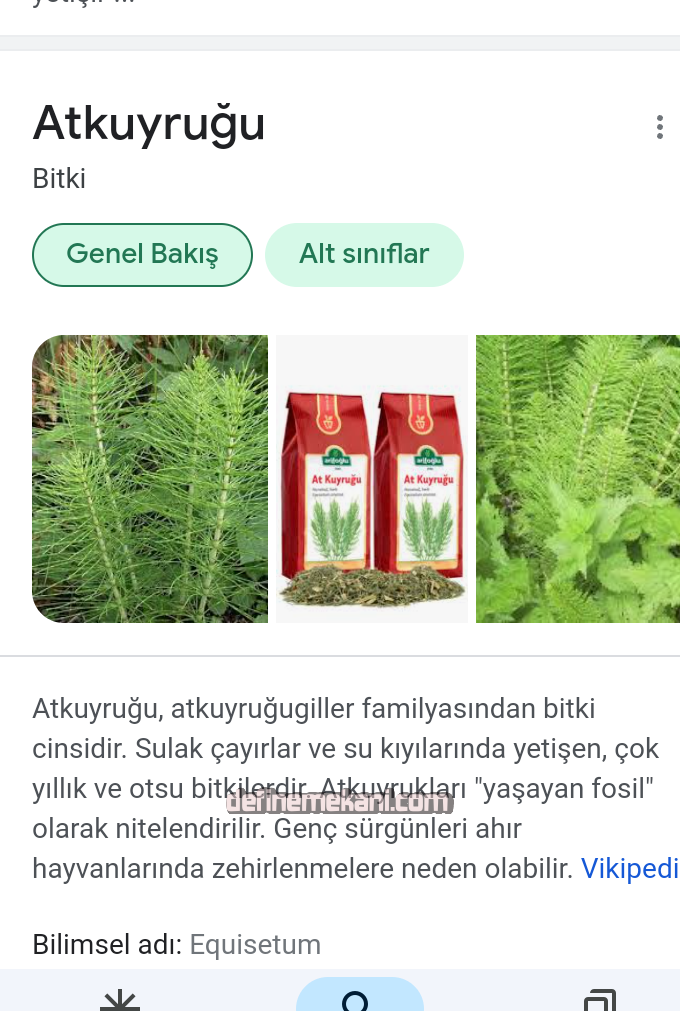The height and width of the screenshot is (1011, 680).
Task: Open the Vikipedi source link
Action: [630, 868]
